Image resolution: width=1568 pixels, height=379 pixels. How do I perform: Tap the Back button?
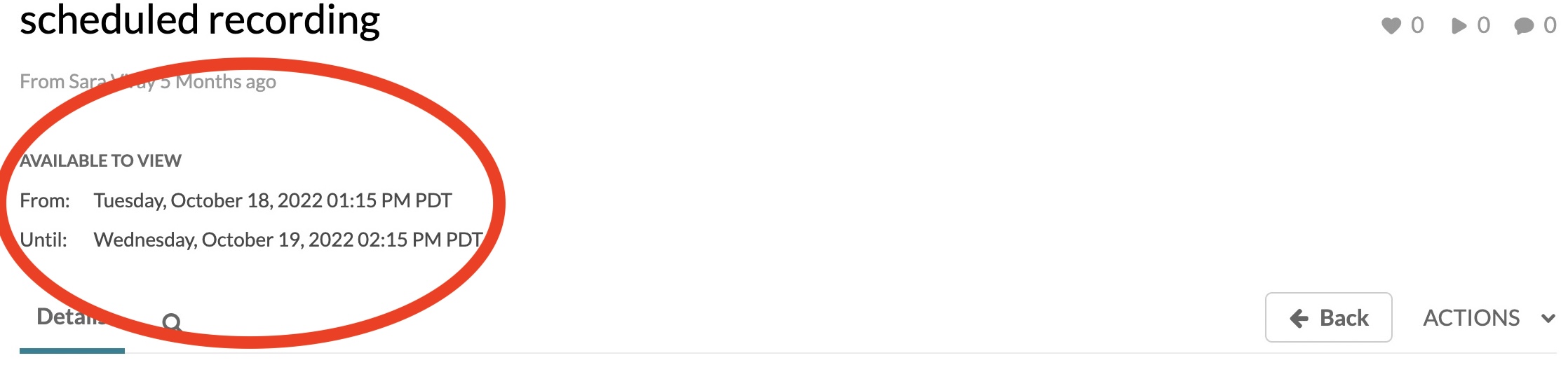coord(1328,318)
